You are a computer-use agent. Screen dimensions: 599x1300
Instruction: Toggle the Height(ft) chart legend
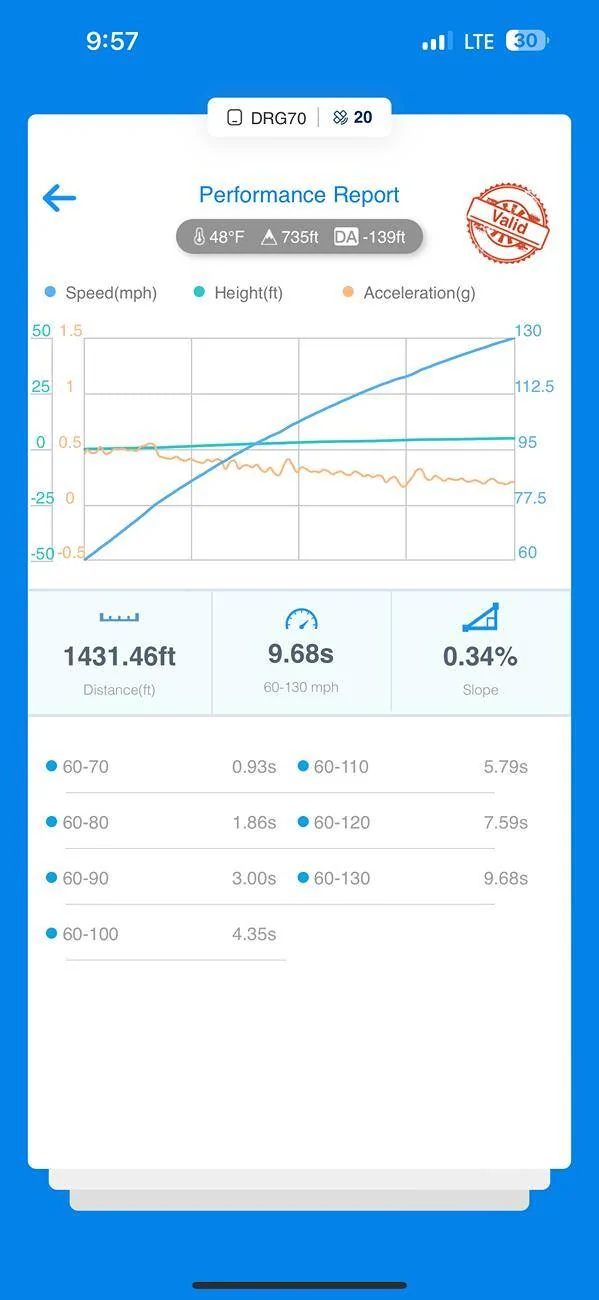coord(237,293)
